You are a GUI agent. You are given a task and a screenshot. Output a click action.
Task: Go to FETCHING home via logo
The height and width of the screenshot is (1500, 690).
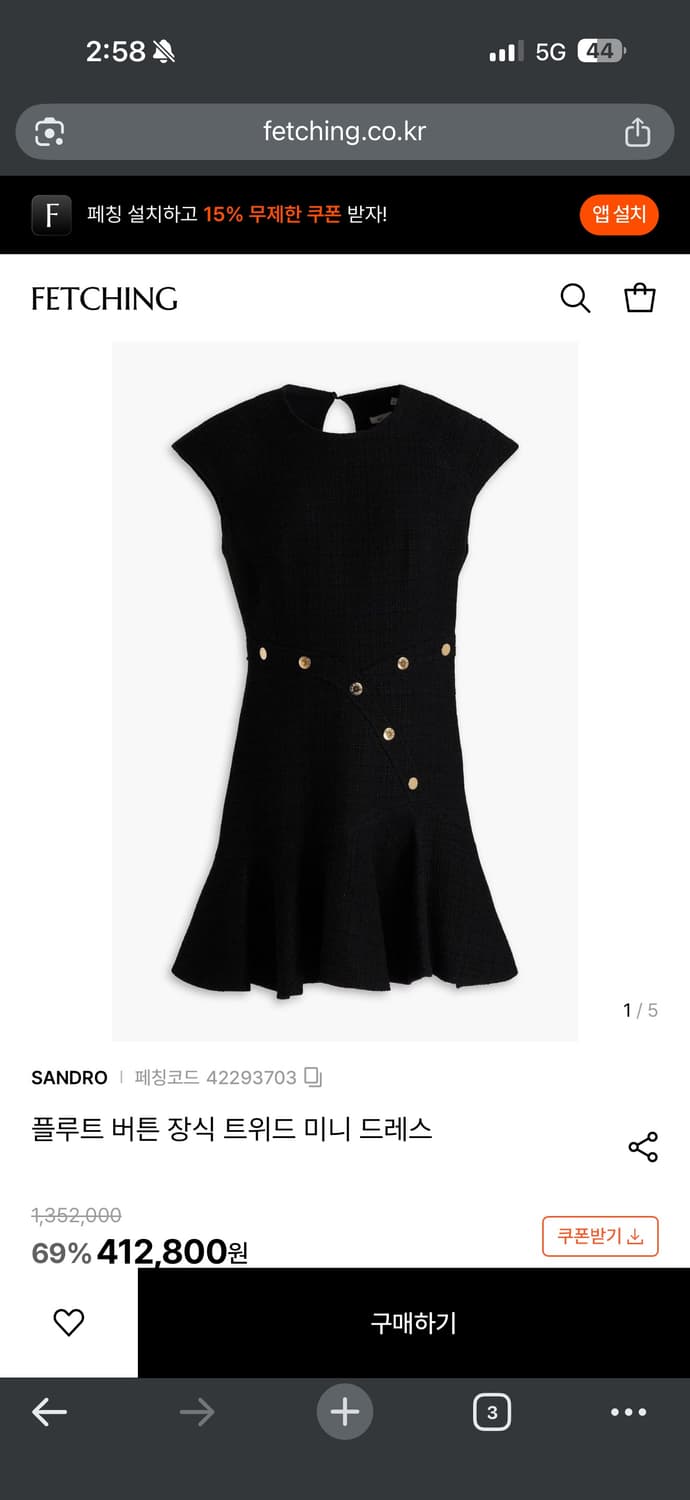(x=104, y=299)
